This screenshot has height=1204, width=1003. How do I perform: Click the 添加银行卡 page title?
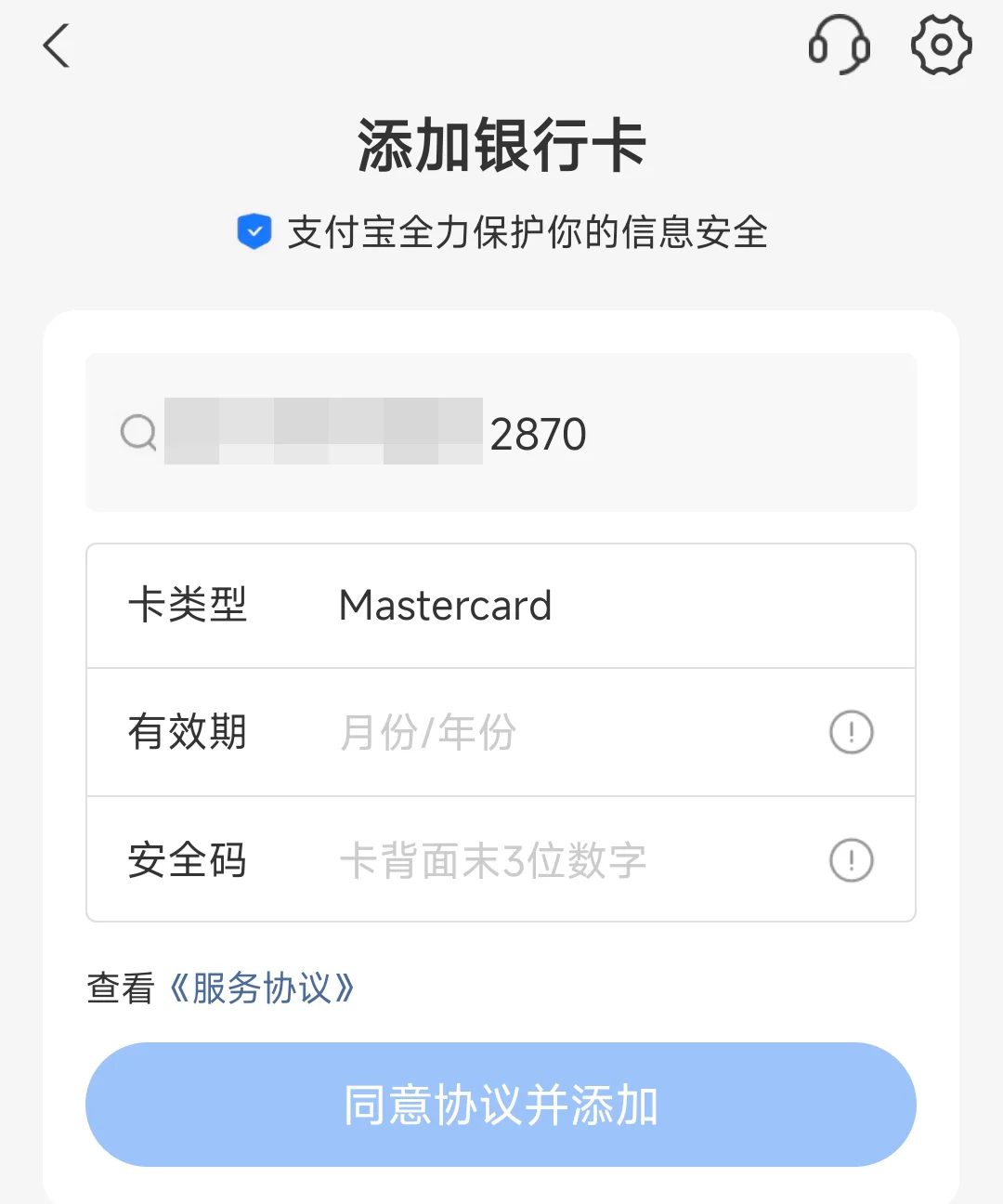[501, 144]
